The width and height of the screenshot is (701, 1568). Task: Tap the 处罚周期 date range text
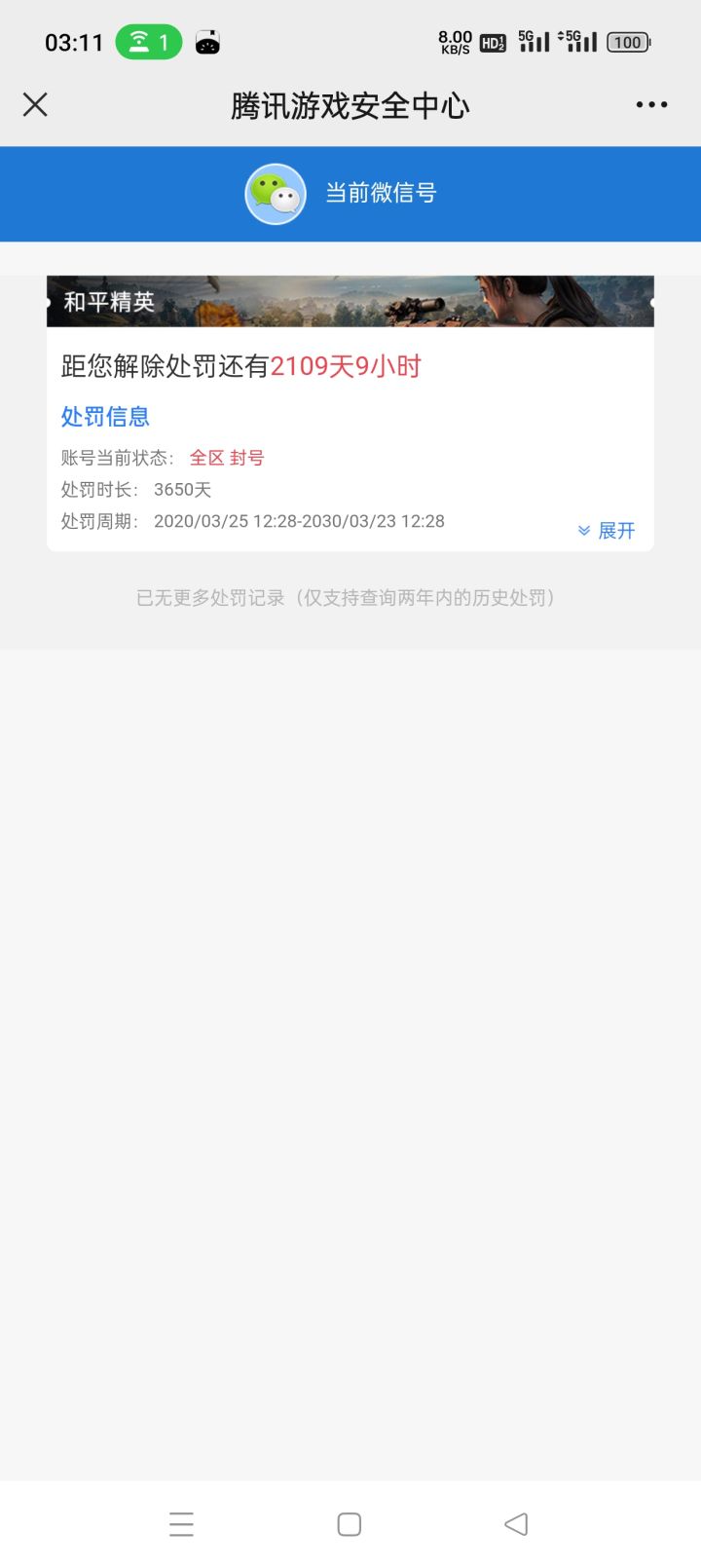[300, 521]
